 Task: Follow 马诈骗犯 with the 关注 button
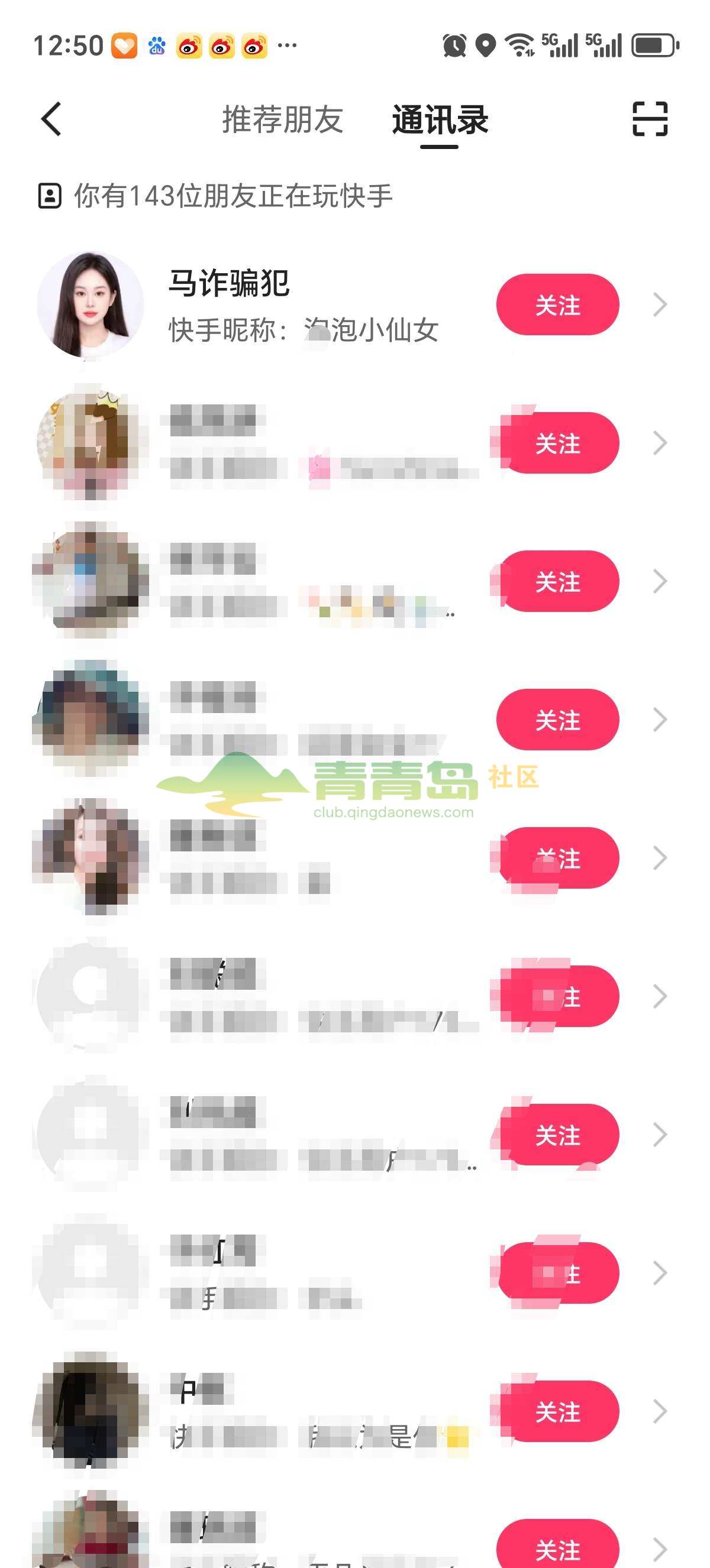(557, 304)
